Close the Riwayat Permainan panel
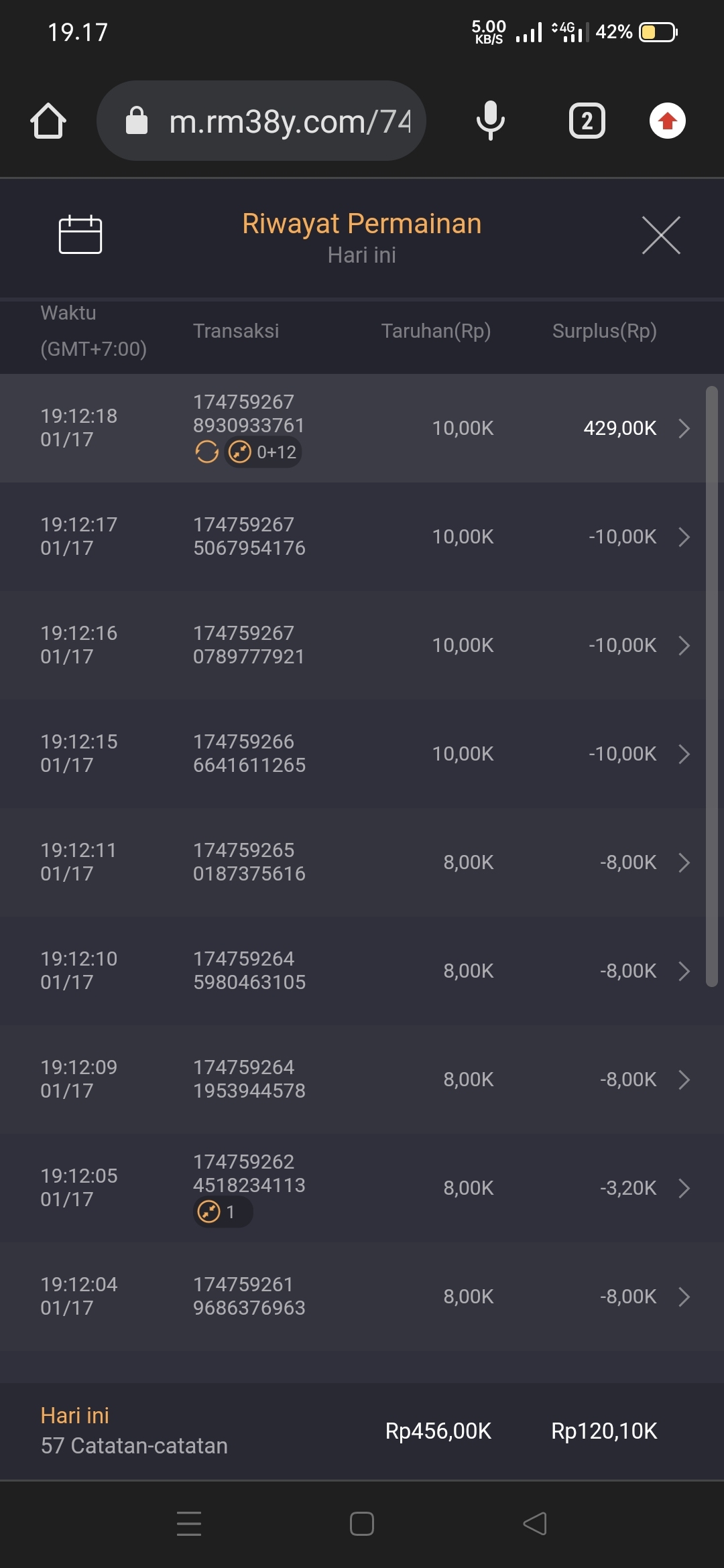The width and height of the screenshot is (724, 1568). pyautogui.click(x=661, y=235)
